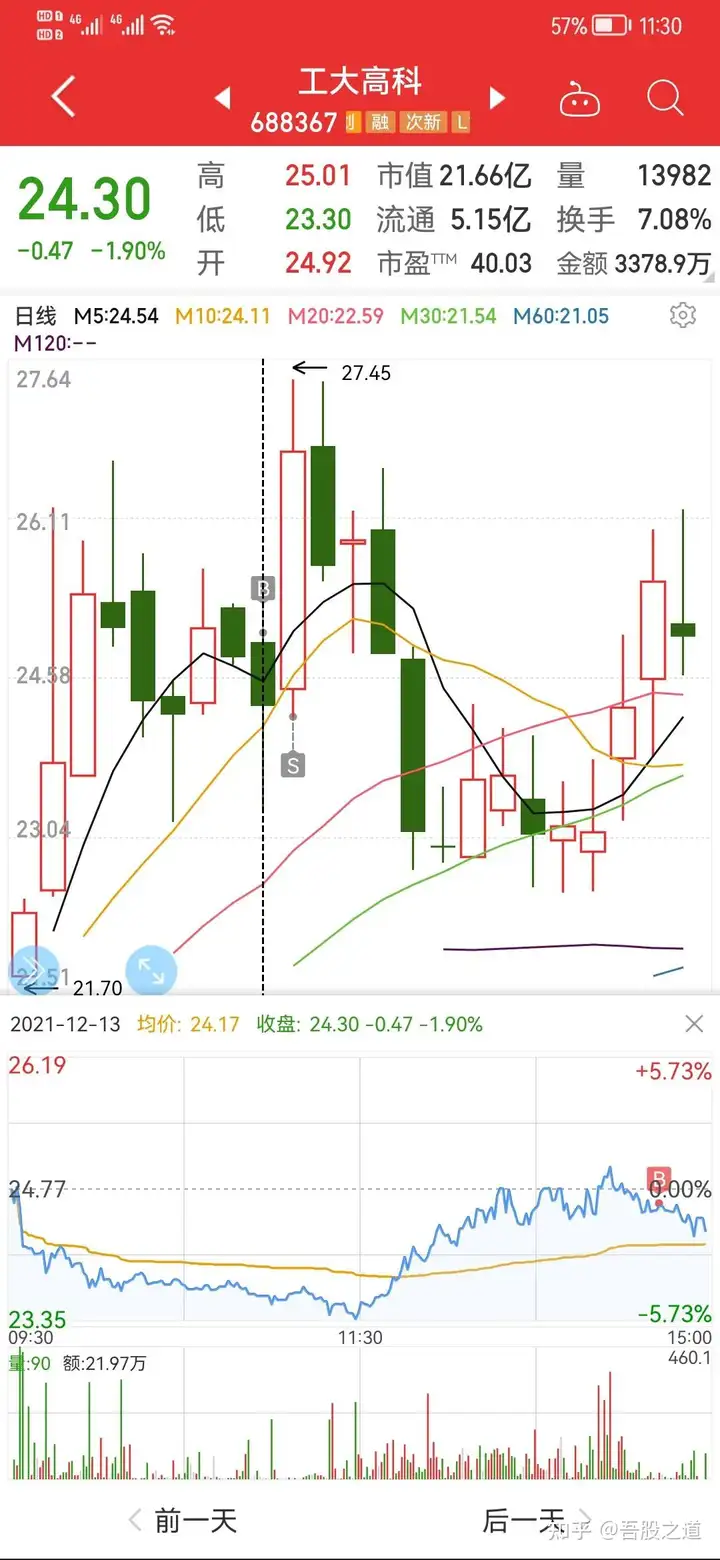
Task: Expand the chart to fullscreen
Action: tap(151, 970)
